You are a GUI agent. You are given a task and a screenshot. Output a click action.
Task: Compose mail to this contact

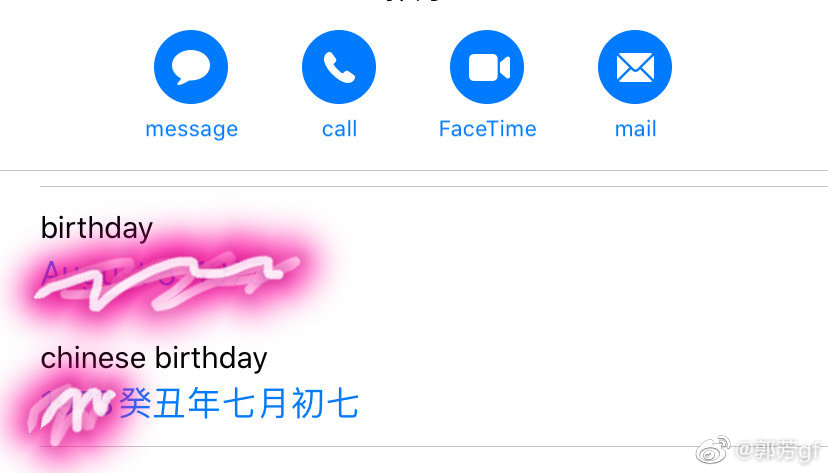coord(635,68)
